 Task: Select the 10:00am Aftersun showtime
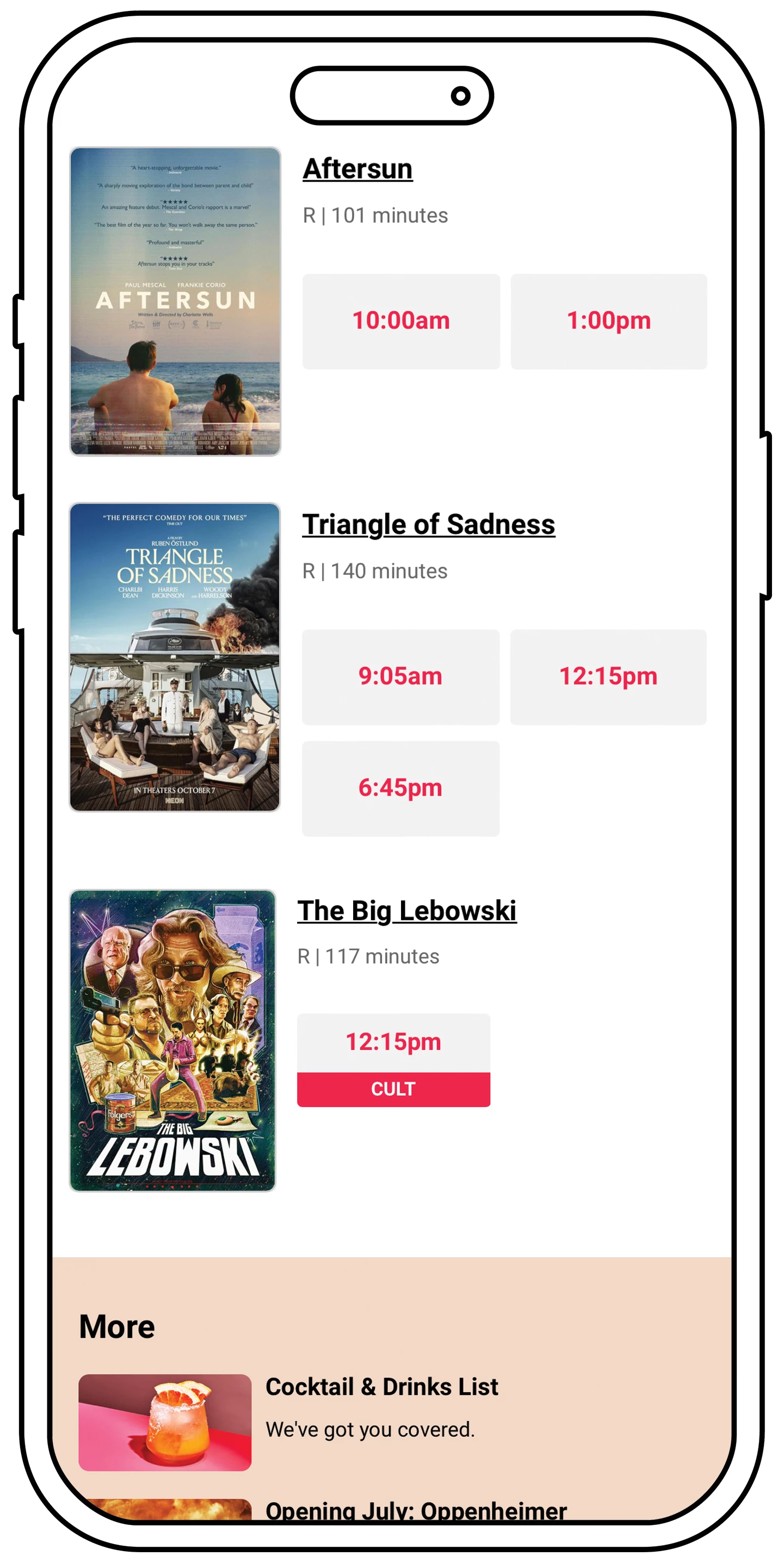click(401, 321)
